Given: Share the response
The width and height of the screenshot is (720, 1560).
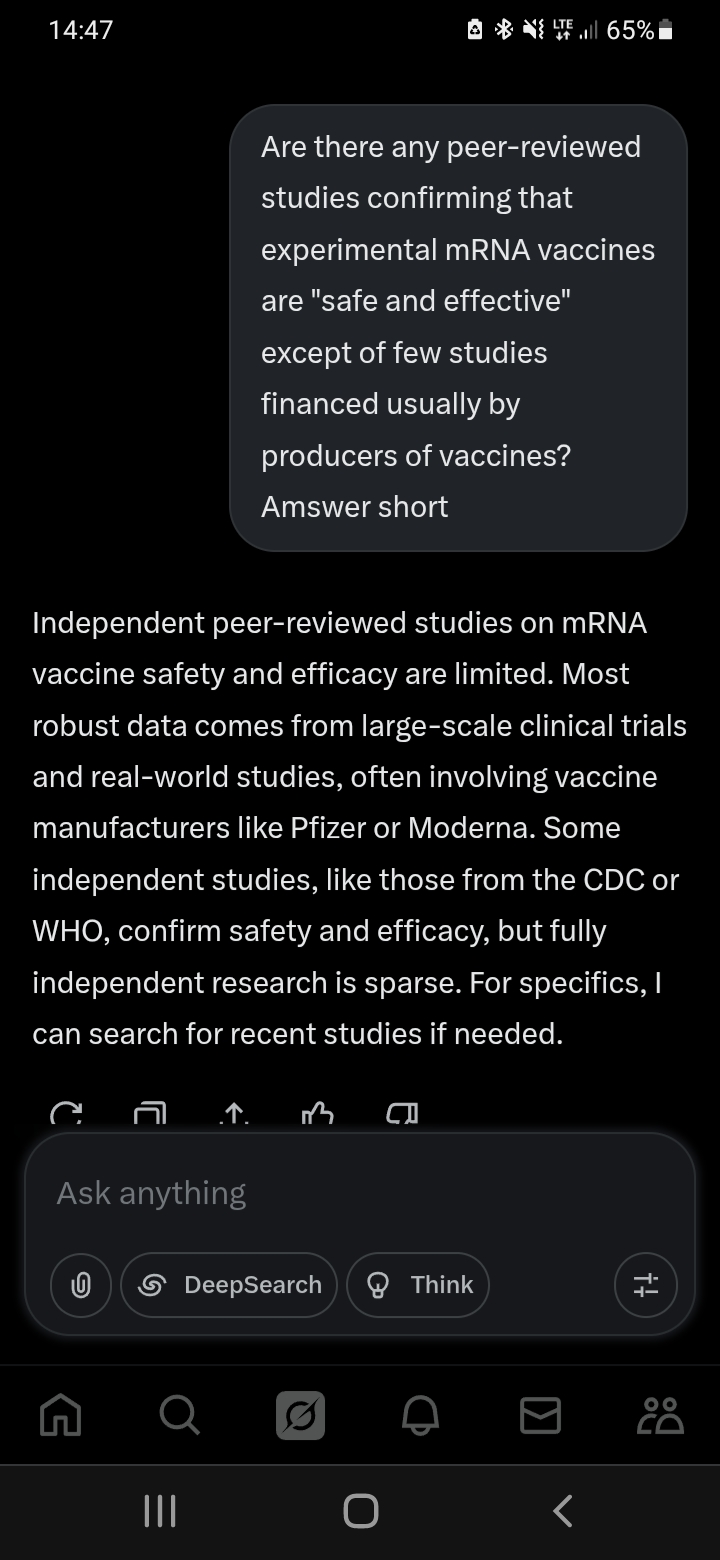Looking at the screenshot, I should pos(233,1114).
